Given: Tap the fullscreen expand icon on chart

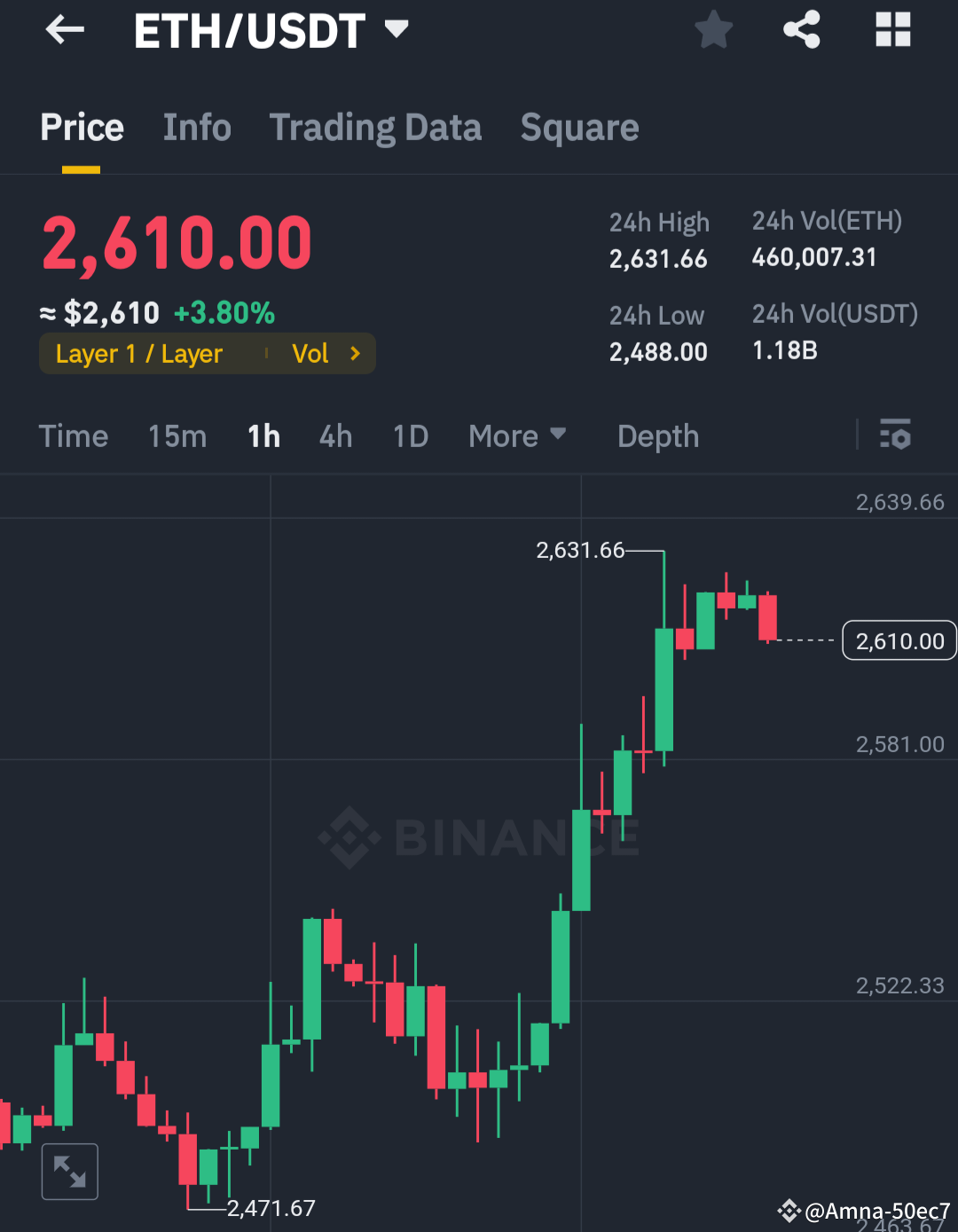Looking at the screenshot, I should 69,1171.
